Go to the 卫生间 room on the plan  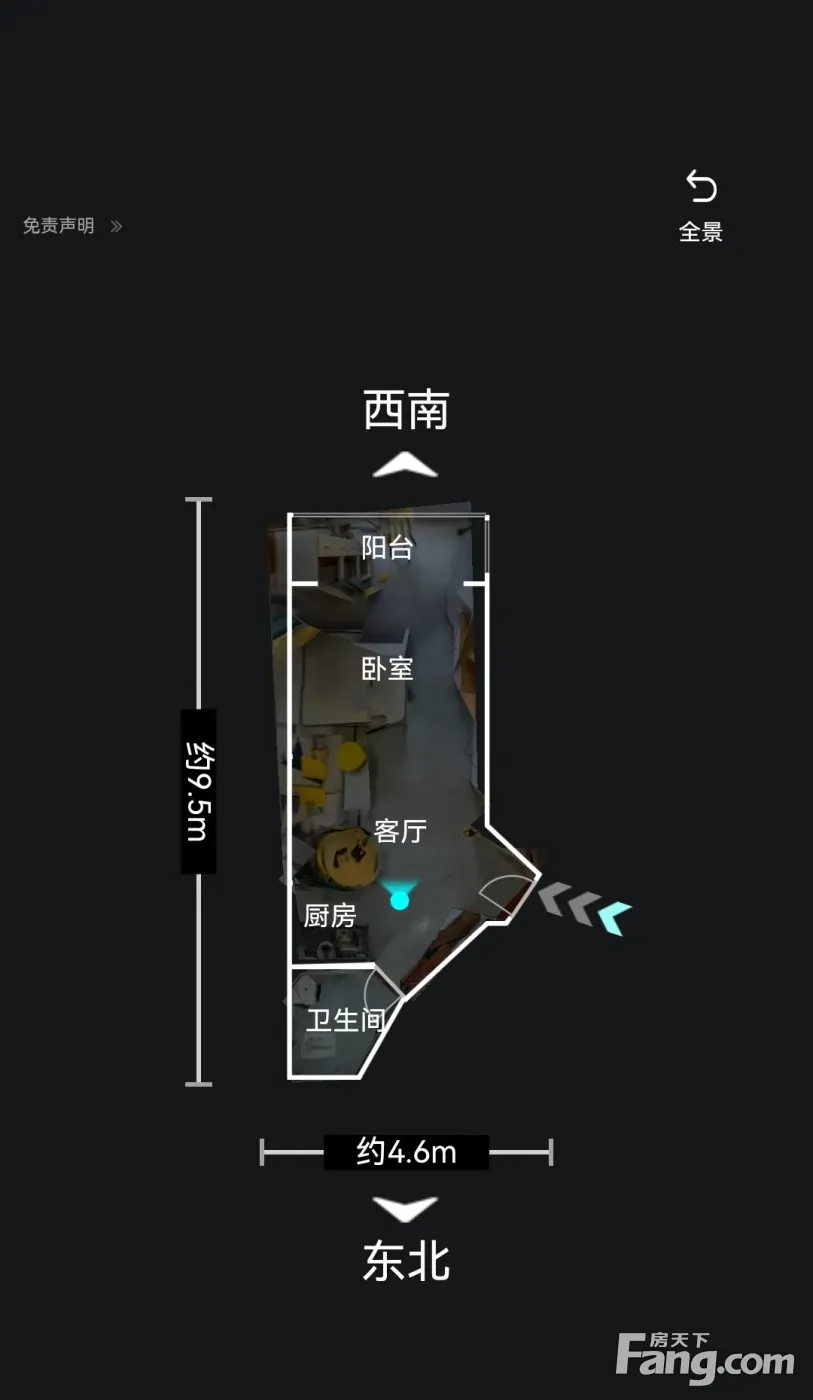pyautogui.click(x=346, y=1020)
